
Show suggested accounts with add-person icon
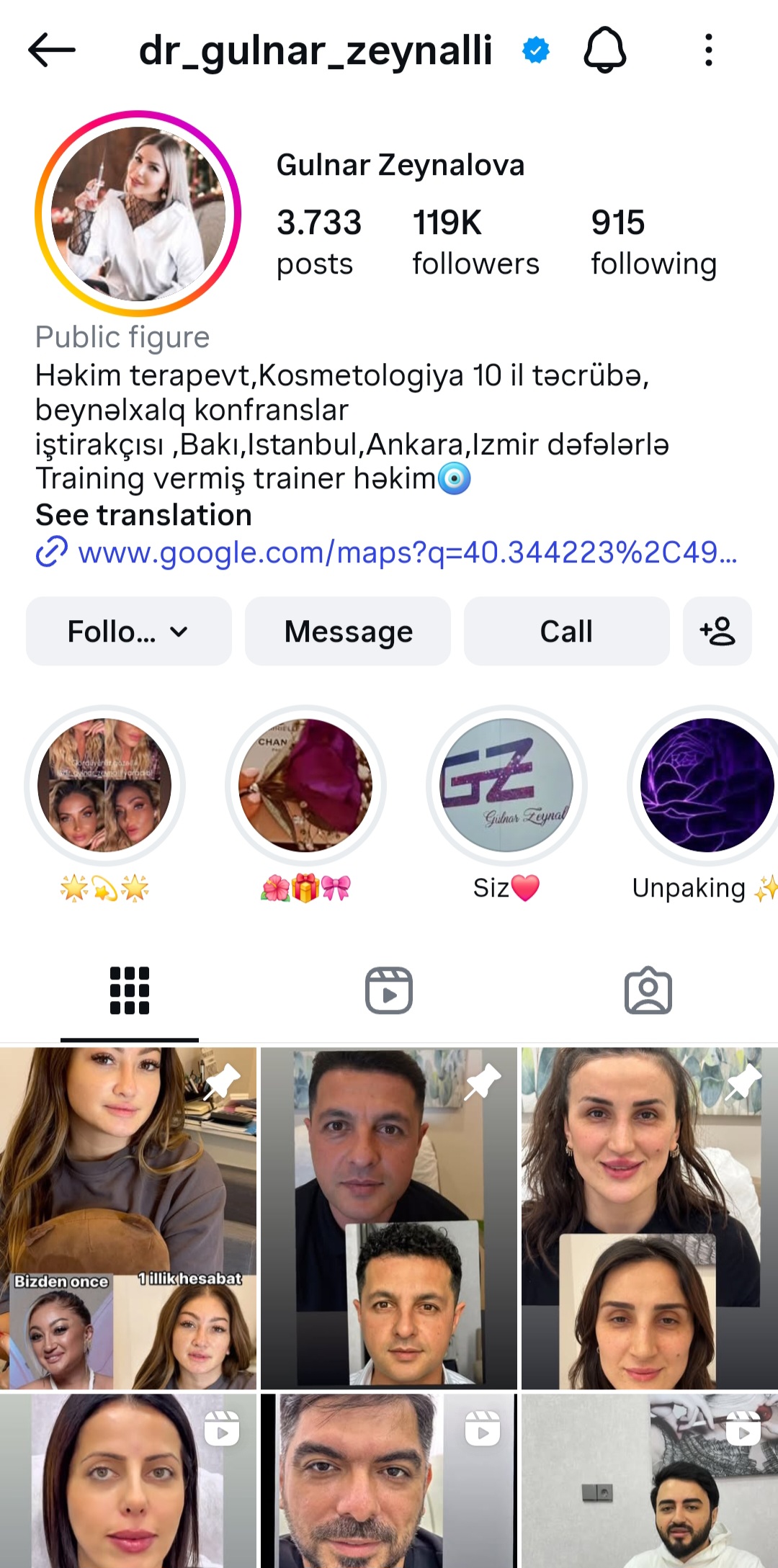[x=717, y=632]
